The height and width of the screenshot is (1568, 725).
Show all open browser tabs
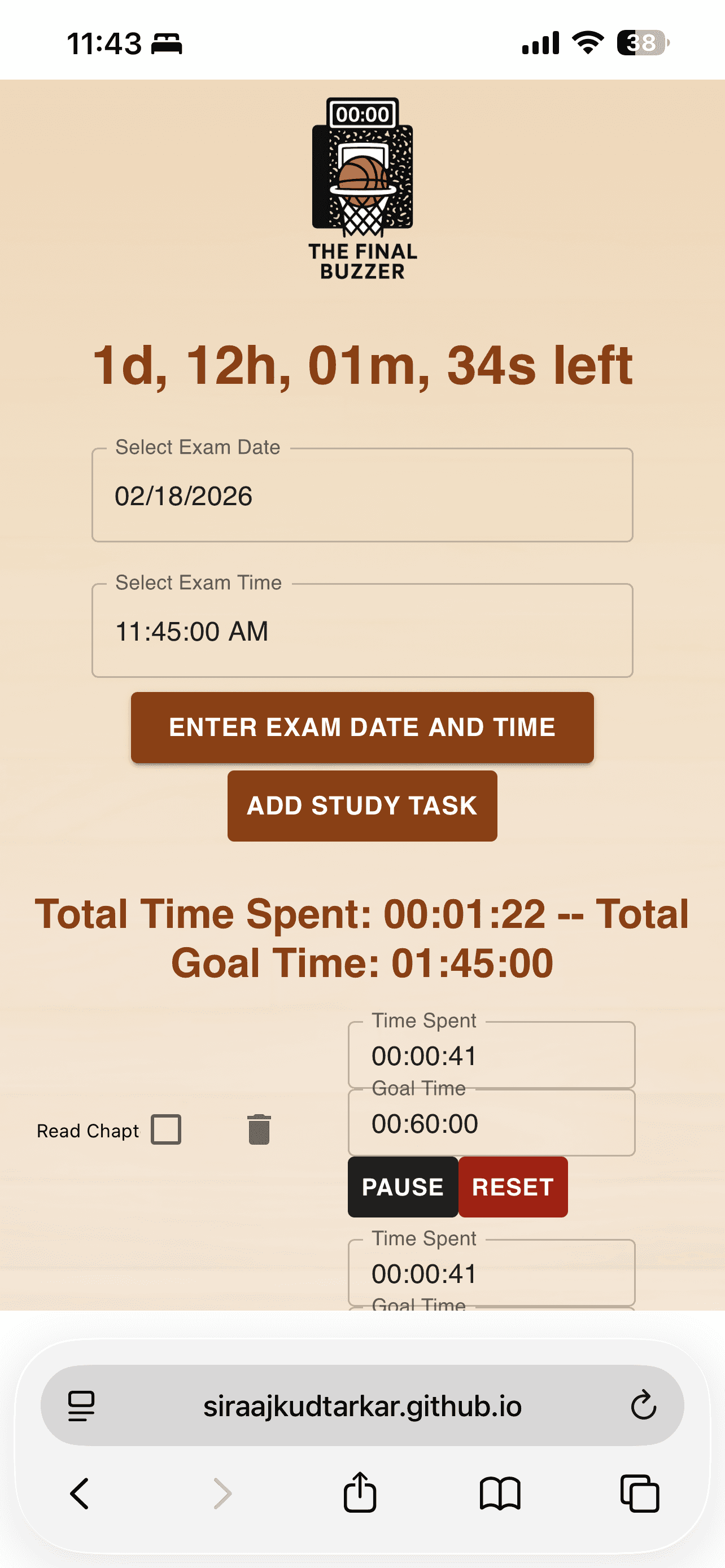pos(639,1493)
